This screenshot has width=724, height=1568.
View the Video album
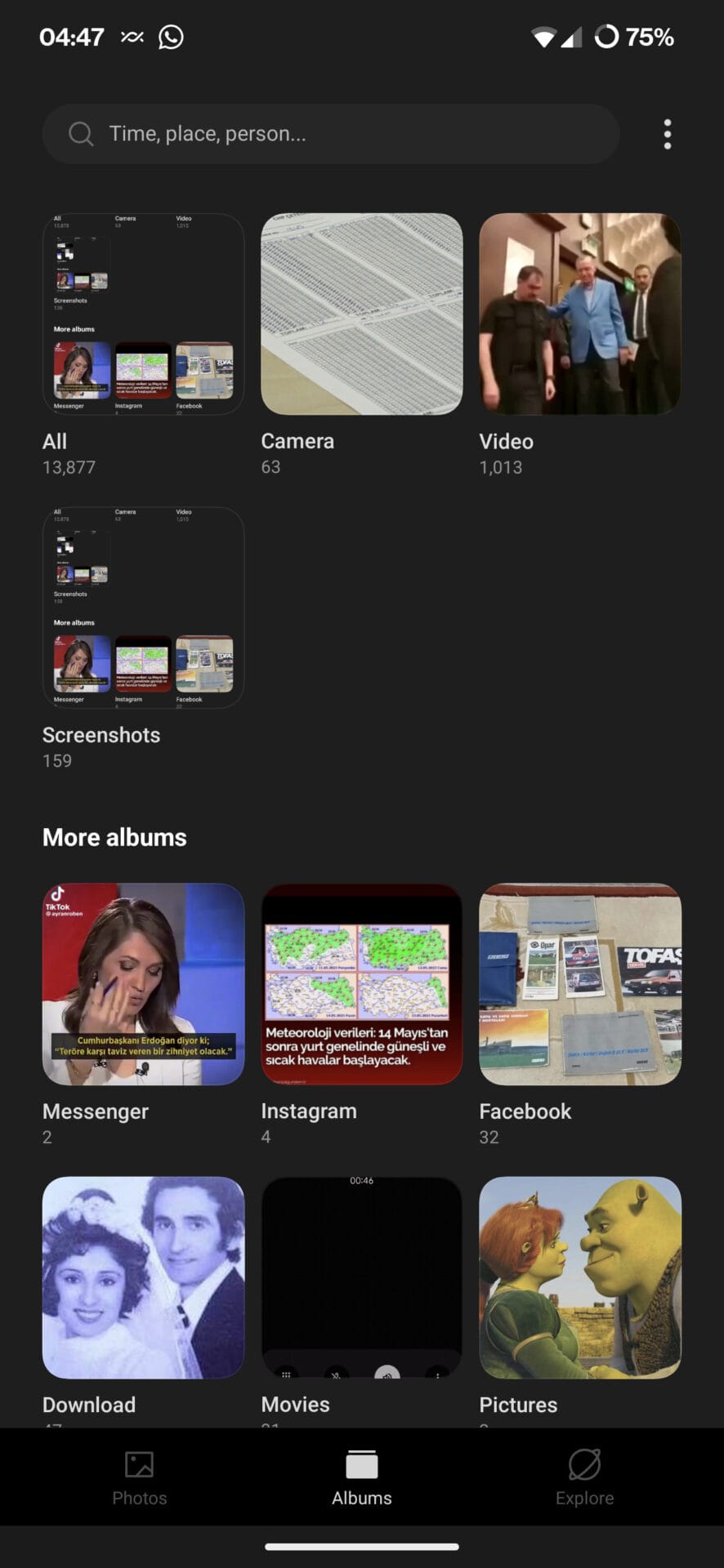(x=579, y=314)
